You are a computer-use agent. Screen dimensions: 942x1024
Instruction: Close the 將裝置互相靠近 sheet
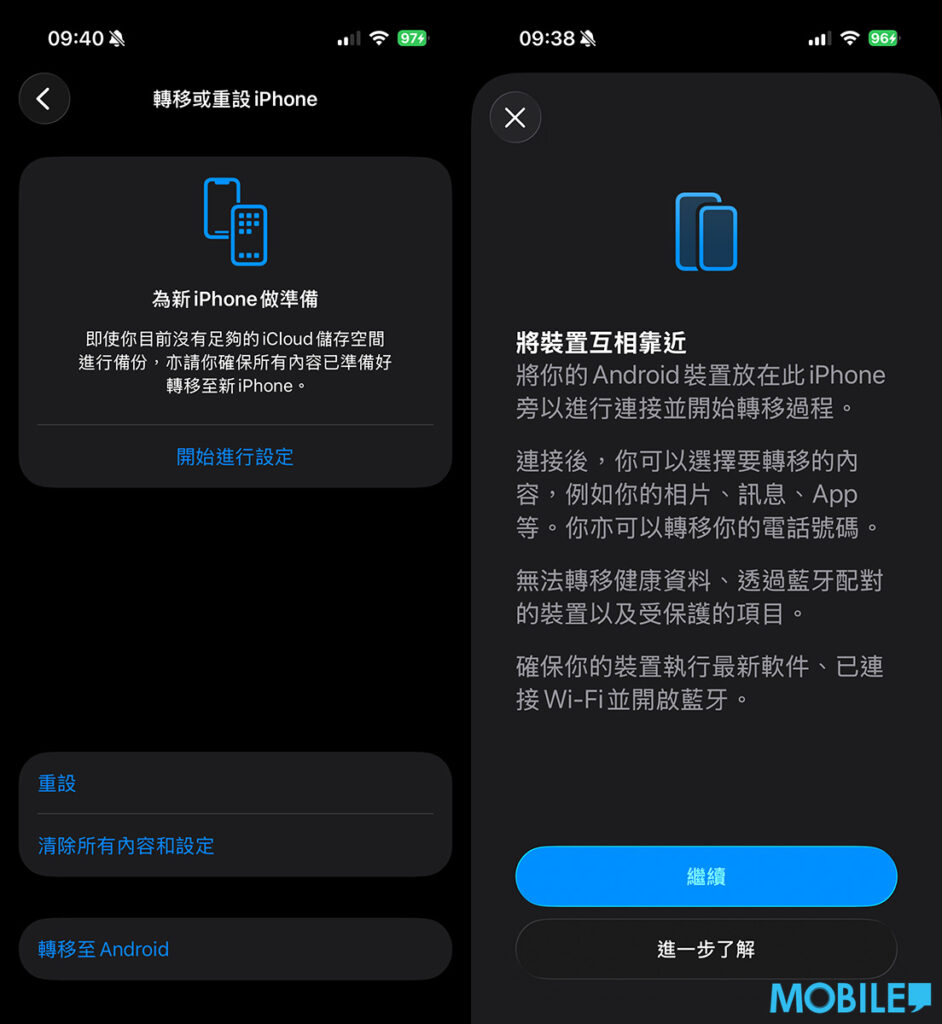pyautogui.click(x=515, y=118)
